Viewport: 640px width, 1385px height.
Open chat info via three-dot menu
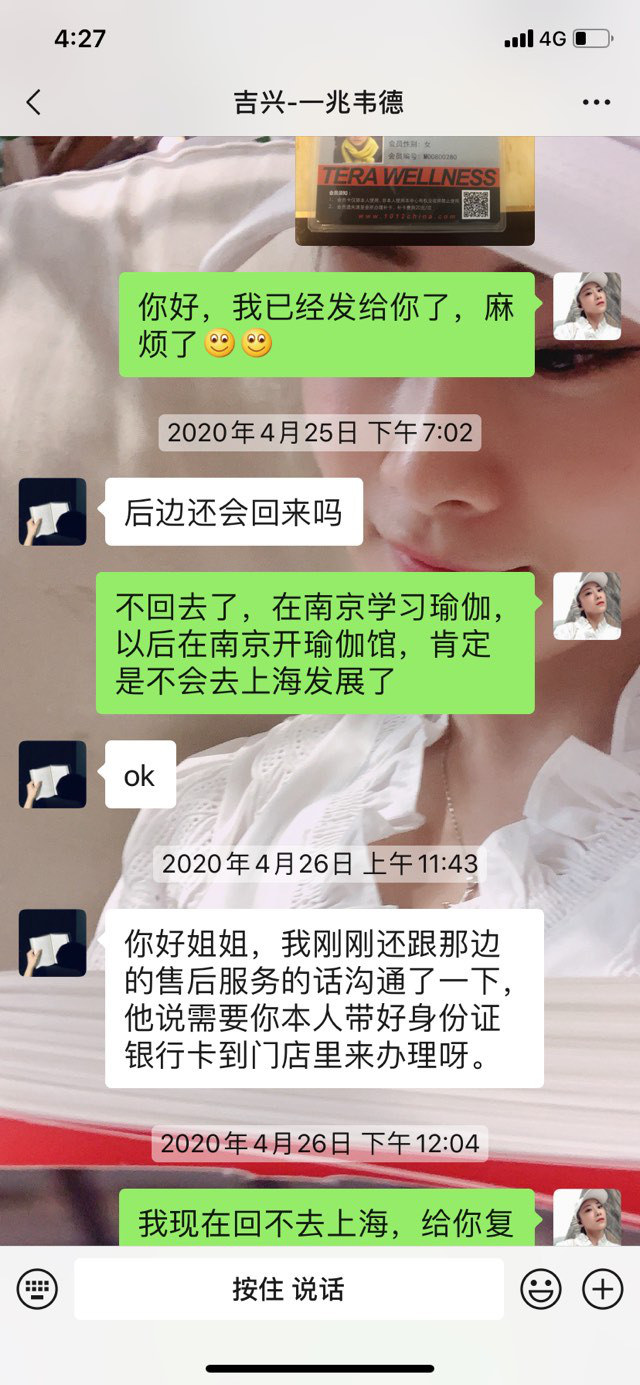(x=596, y=102)
